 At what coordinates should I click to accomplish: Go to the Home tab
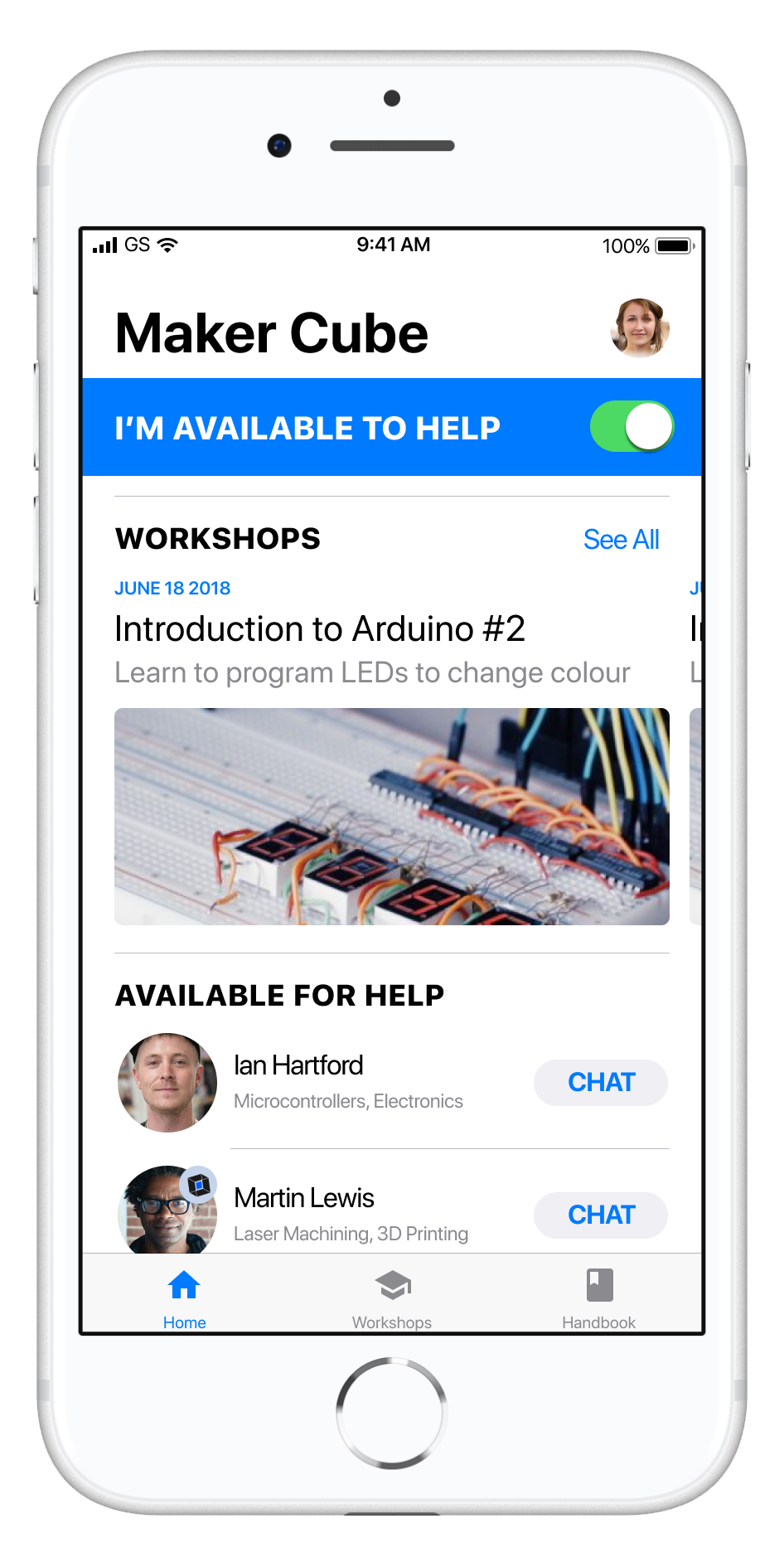184,1298
